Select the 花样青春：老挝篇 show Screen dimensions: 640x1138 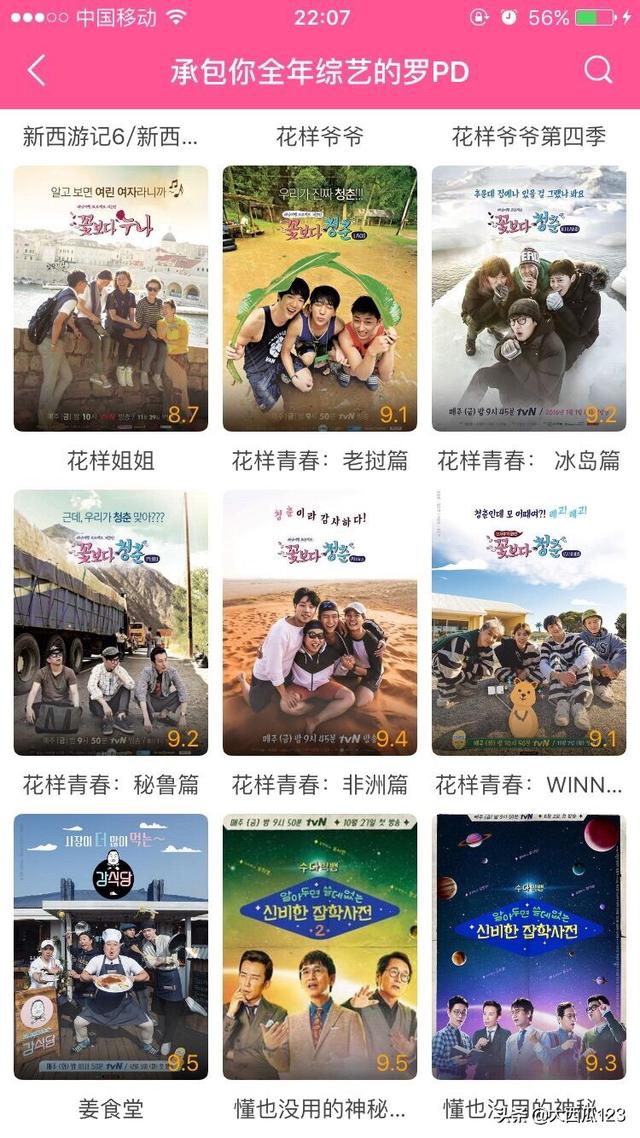tap(320, 298)
